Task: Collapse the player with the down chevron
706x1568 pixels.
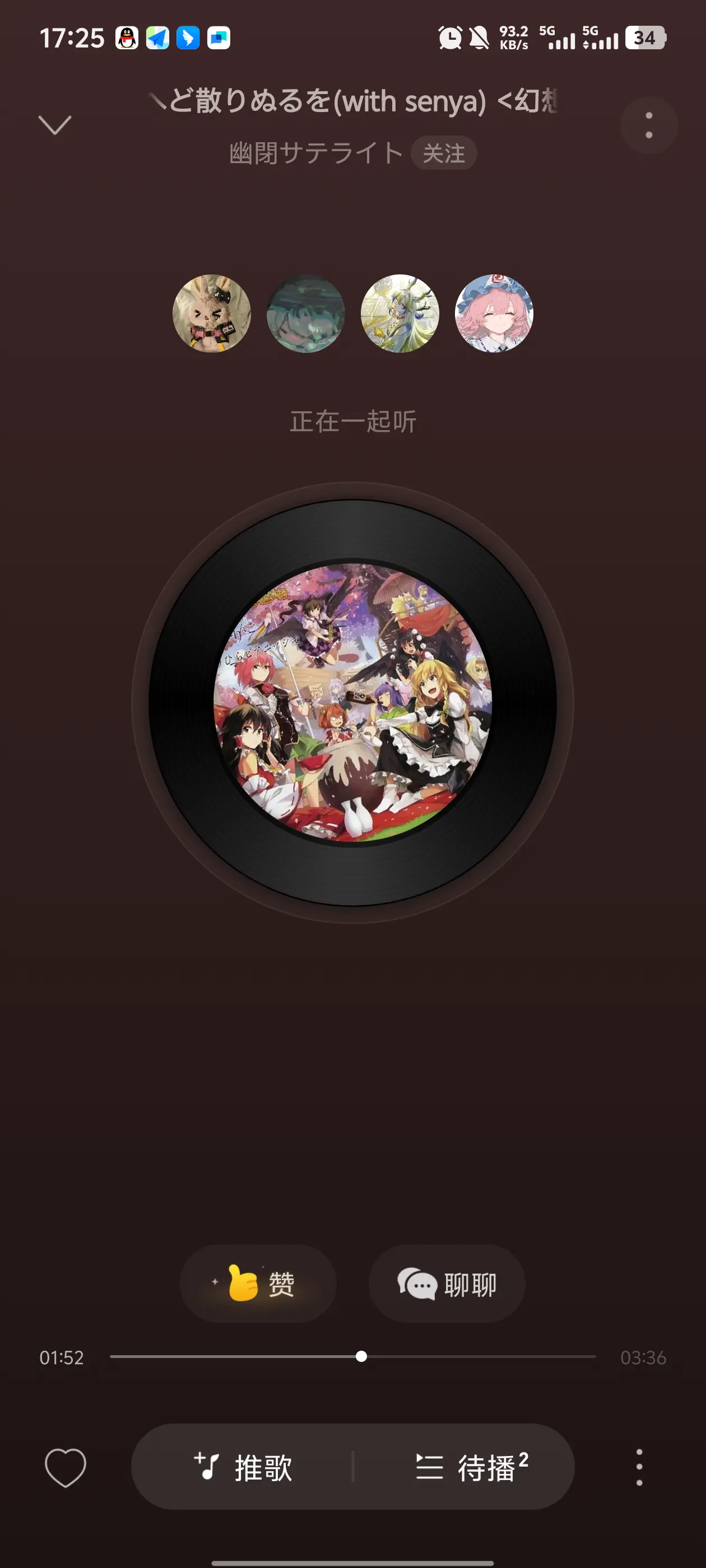Action: click(55, 125)
